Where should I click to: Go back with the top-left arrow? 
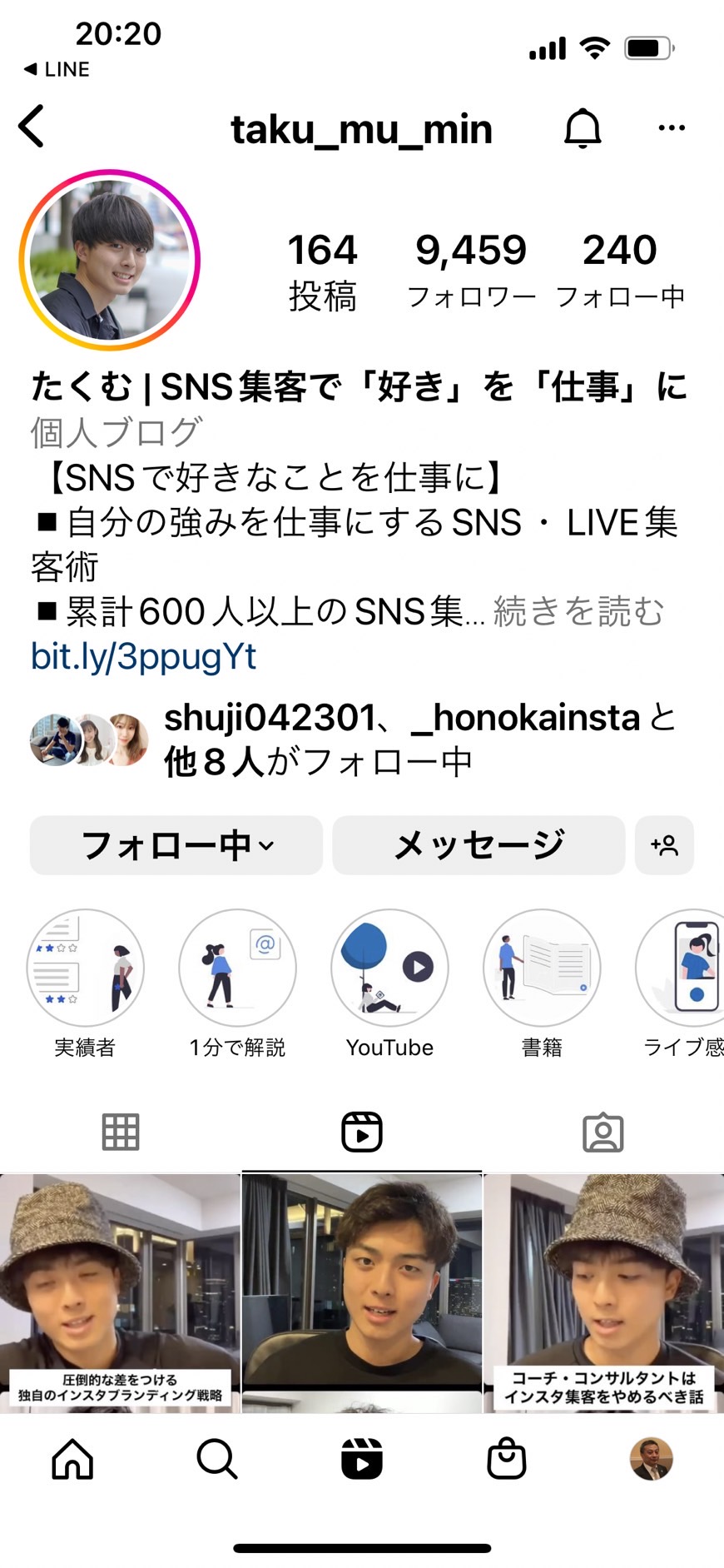(x=32, y=127)
